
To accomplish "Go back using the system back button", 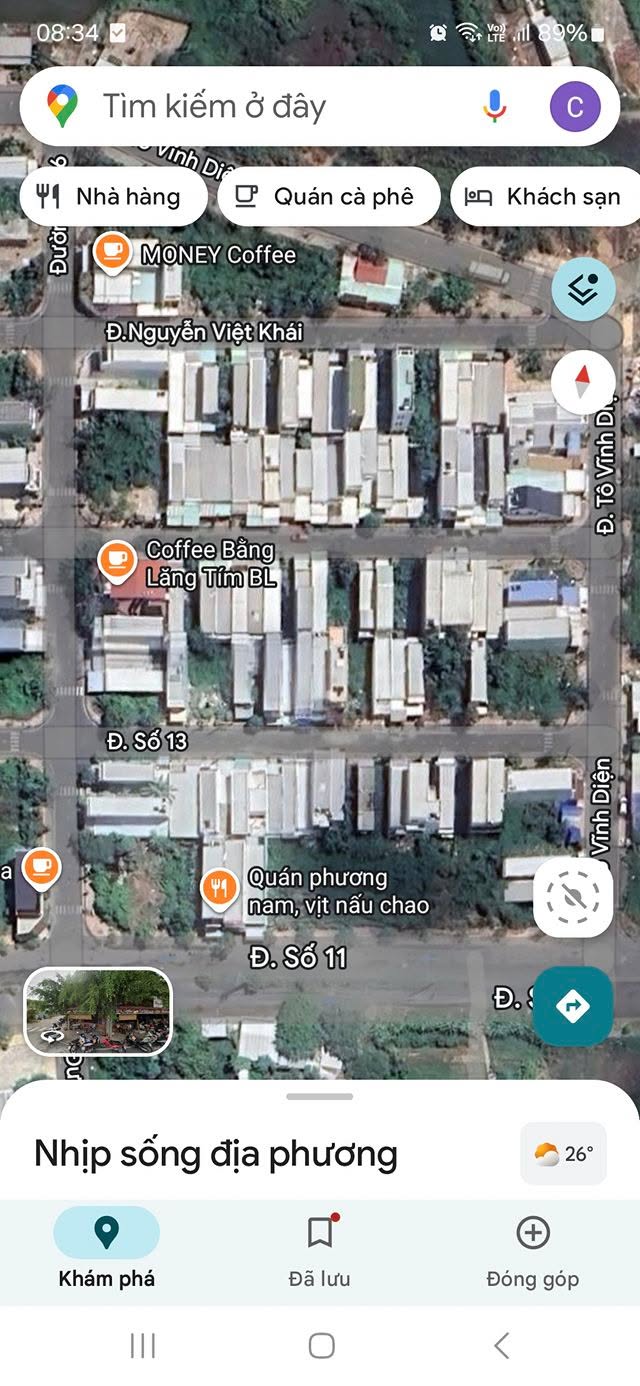I will 502,1345.
